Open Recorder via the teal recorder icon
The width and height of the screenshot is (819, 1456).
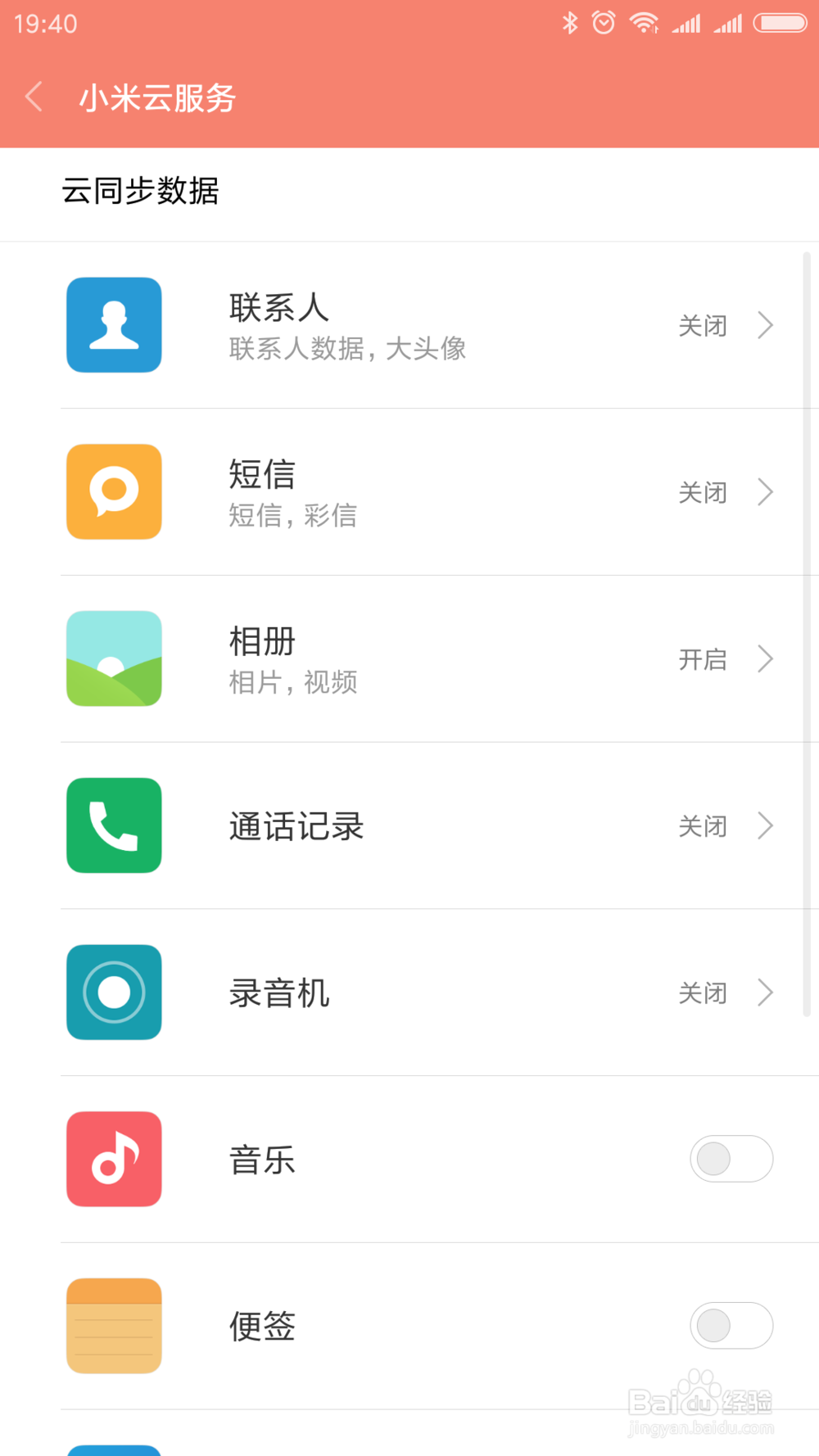[x=114, y=993]
